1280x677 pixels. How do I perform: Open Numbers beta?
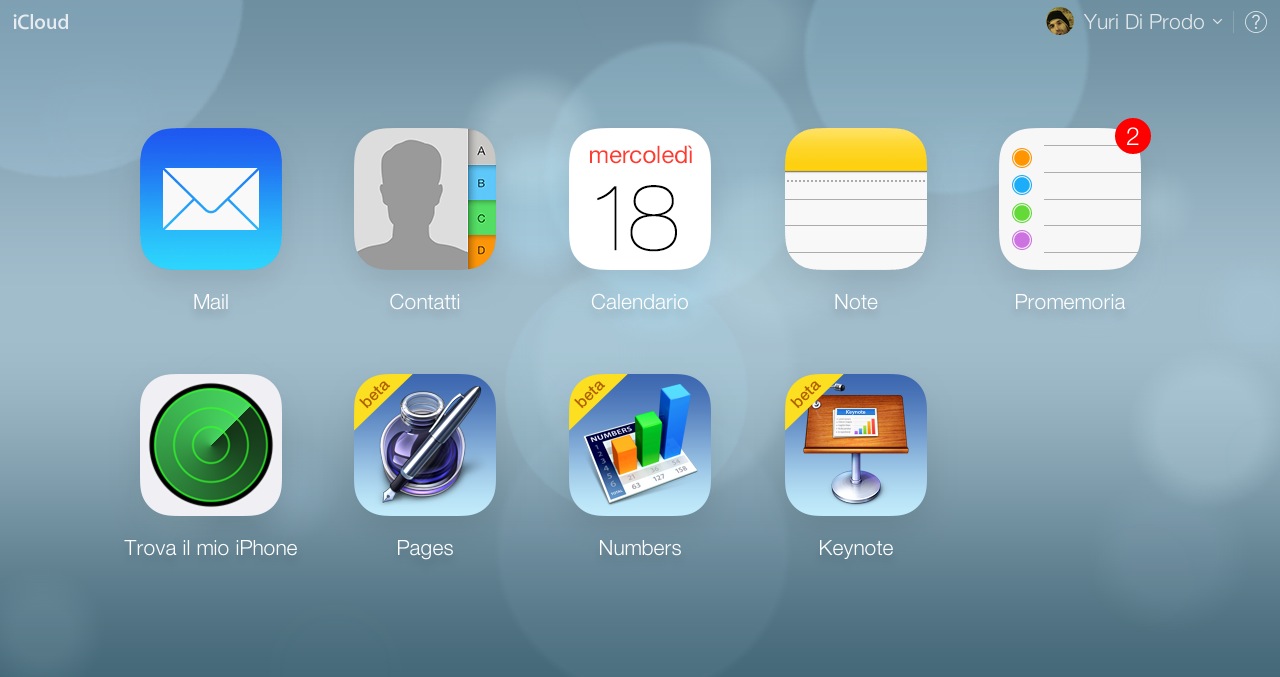tap(640, 445)
